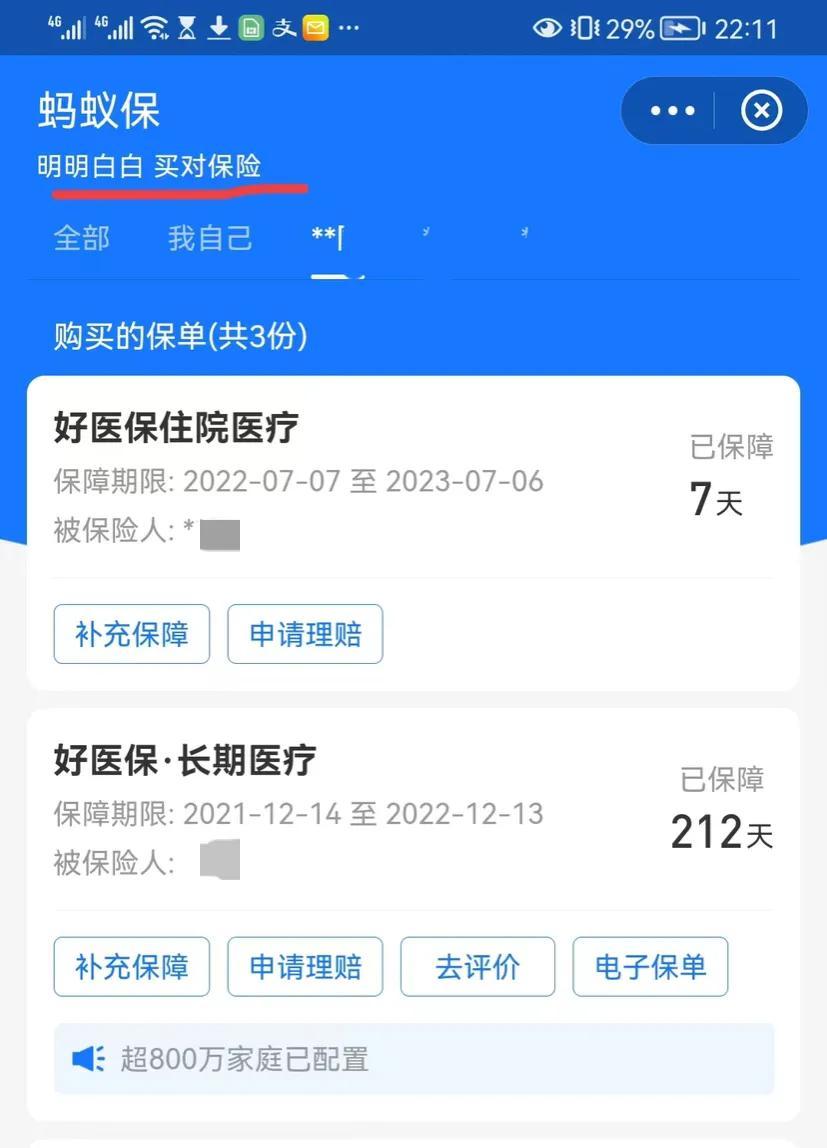Close the 蚂蚁保 mini-program
This screenshot has height=1148, width=827.
(761, 111)
